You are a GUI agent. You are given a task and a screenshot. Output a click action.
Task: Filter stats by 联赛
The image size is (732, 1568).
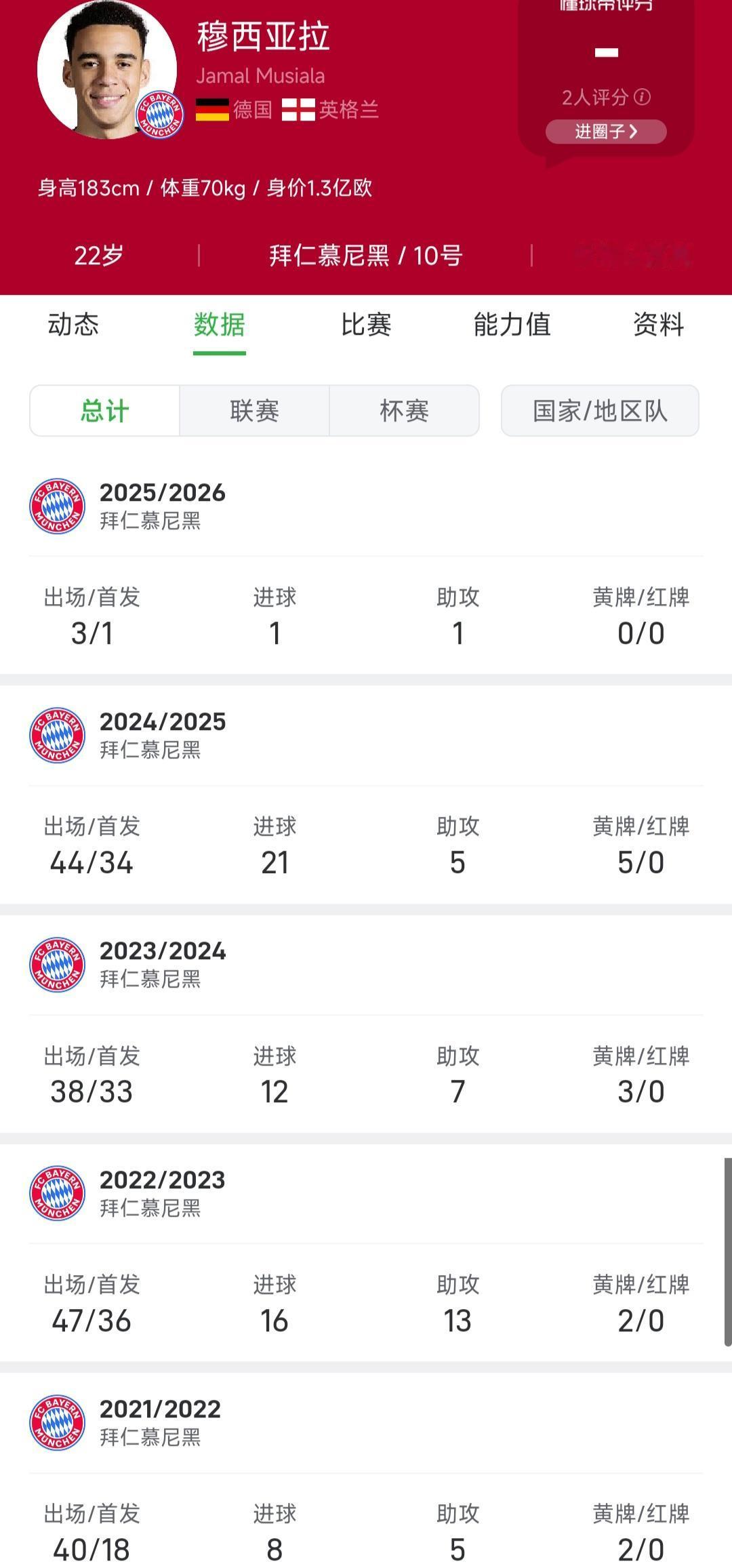254,411
